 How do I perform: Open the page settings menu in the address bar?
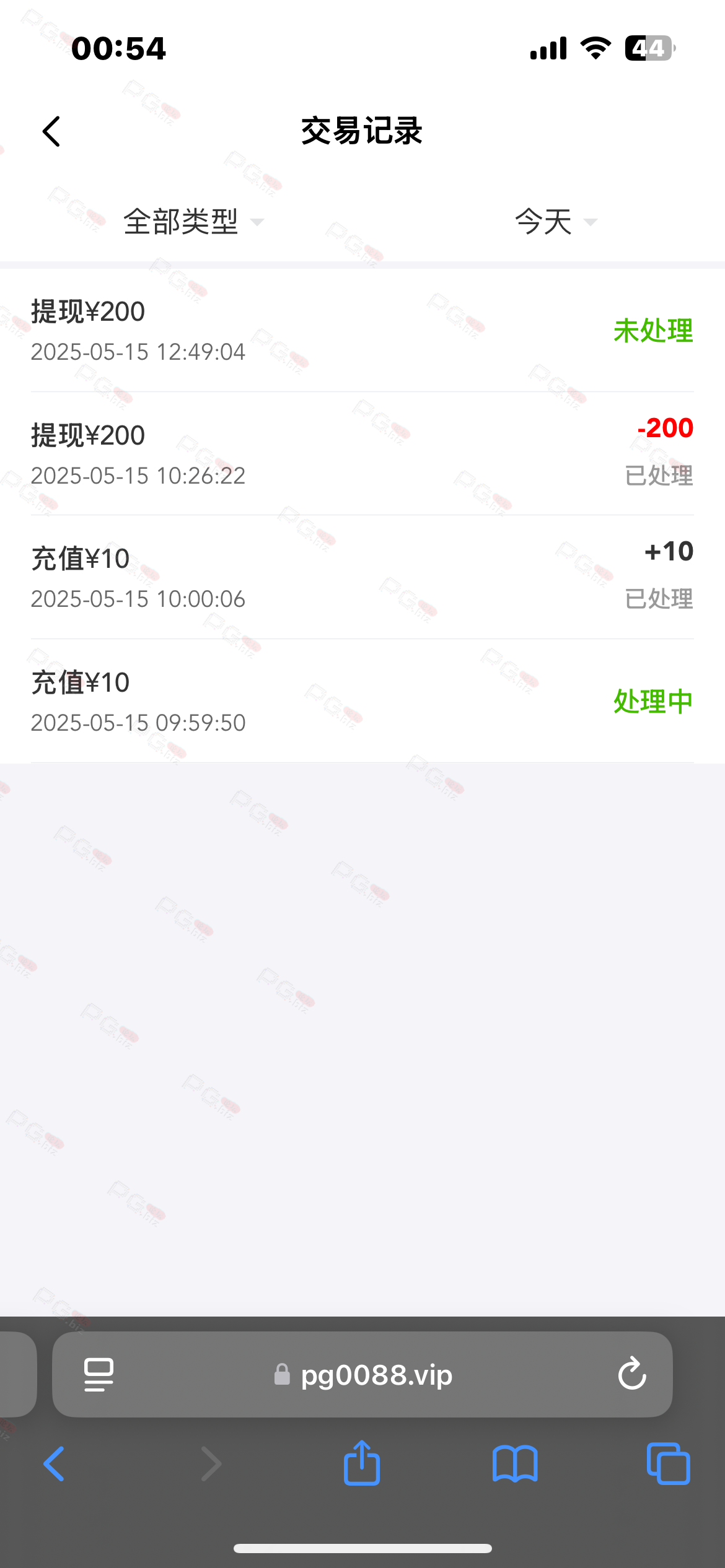pos(99,1375)
